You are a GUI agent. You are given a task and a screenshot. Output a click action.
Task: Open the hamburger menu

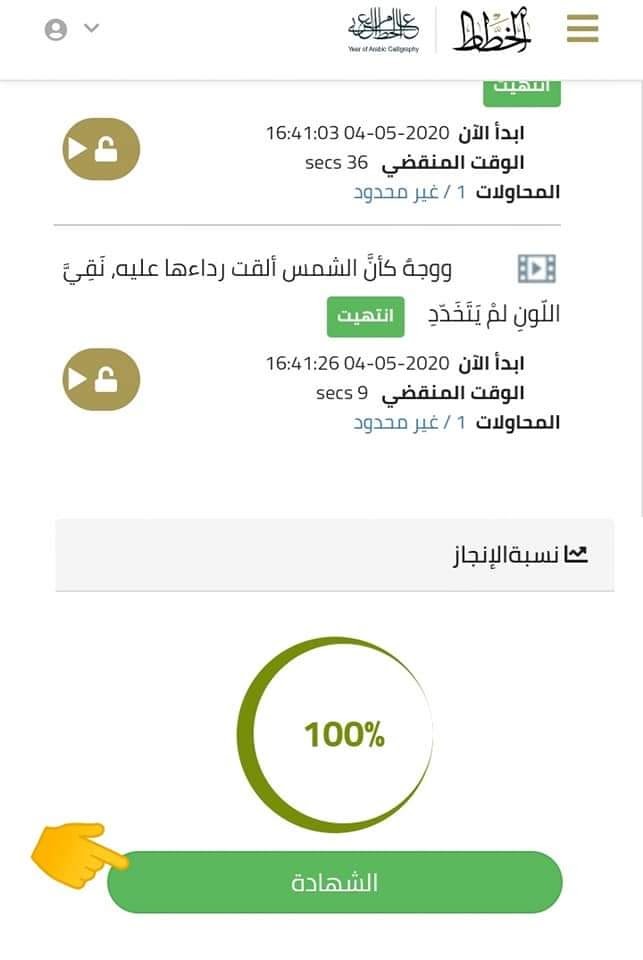click(x=582, y=29)
